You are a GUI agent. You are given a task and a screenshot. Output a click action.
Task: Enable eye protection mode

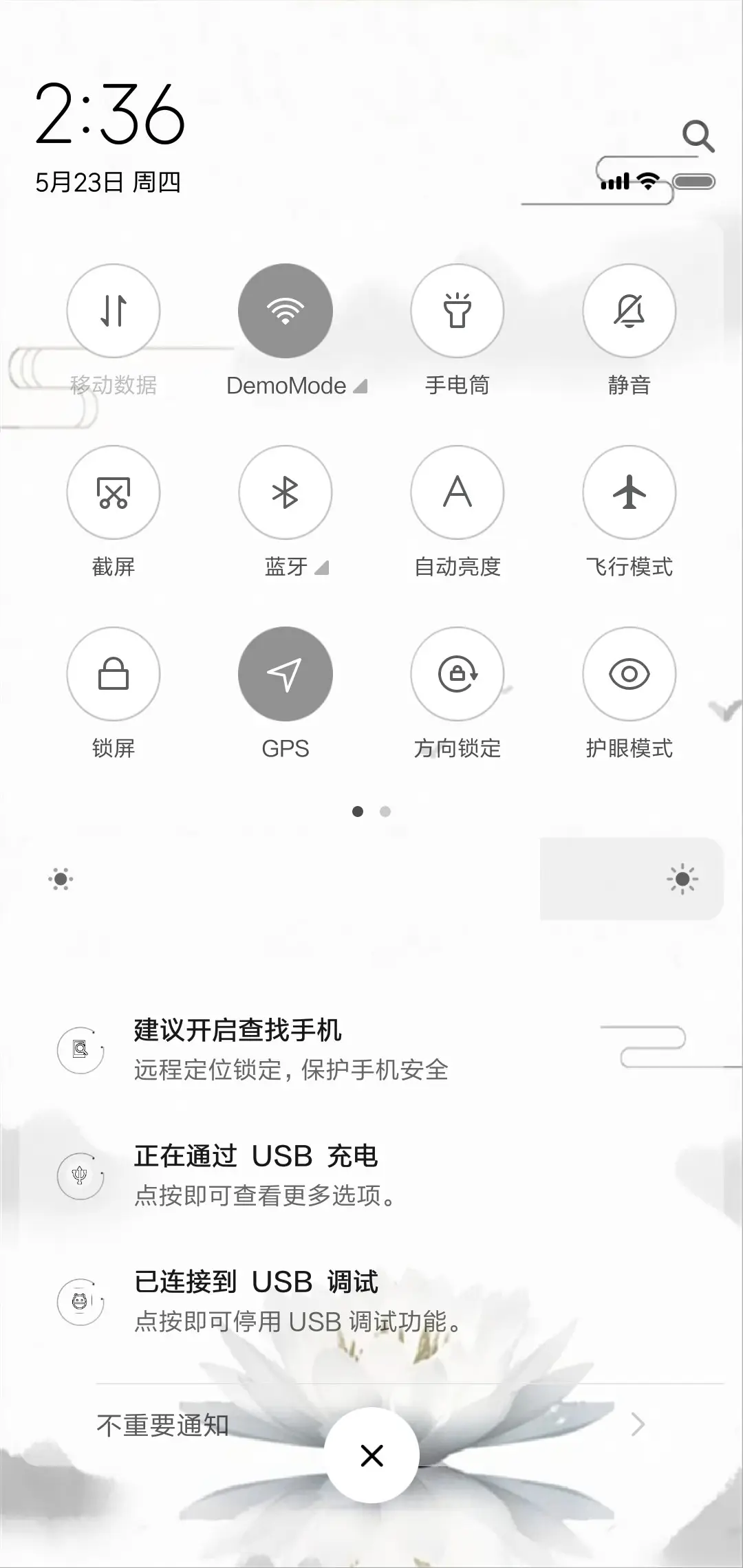(629, 675)
